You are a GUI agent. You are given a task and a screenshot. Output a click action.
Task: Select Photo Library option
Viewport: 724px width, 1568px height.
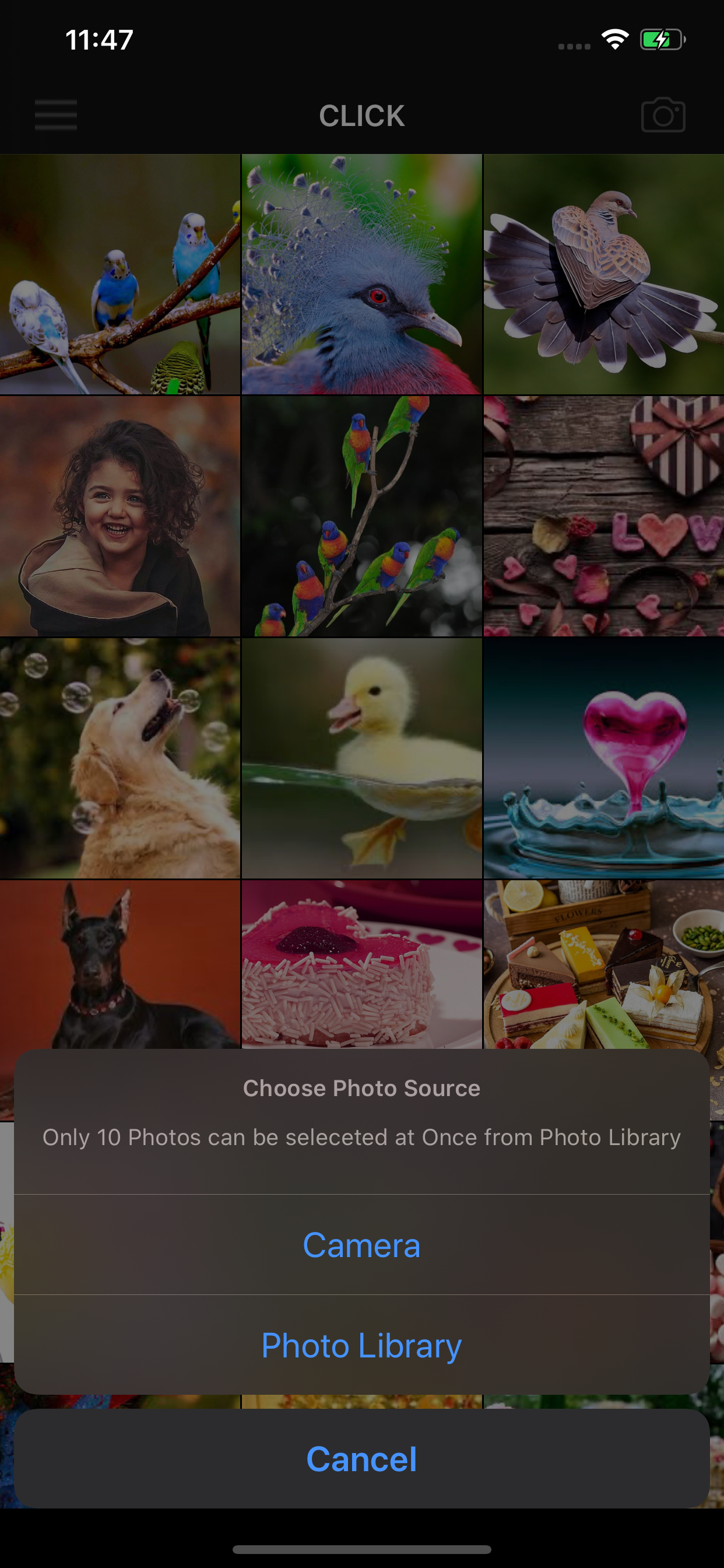[361, 1345]
